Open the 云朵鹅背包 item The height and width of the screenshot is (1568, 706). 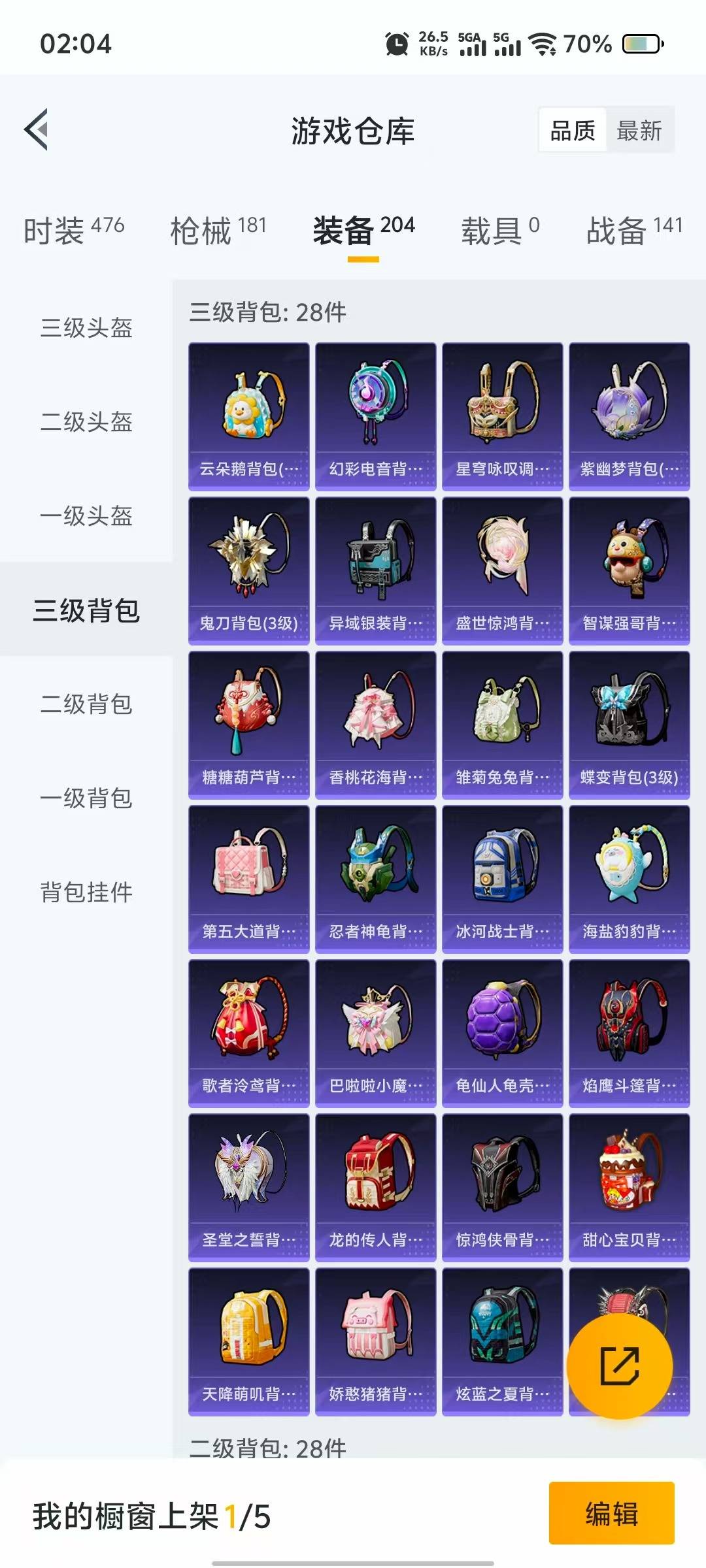point(249,416)
